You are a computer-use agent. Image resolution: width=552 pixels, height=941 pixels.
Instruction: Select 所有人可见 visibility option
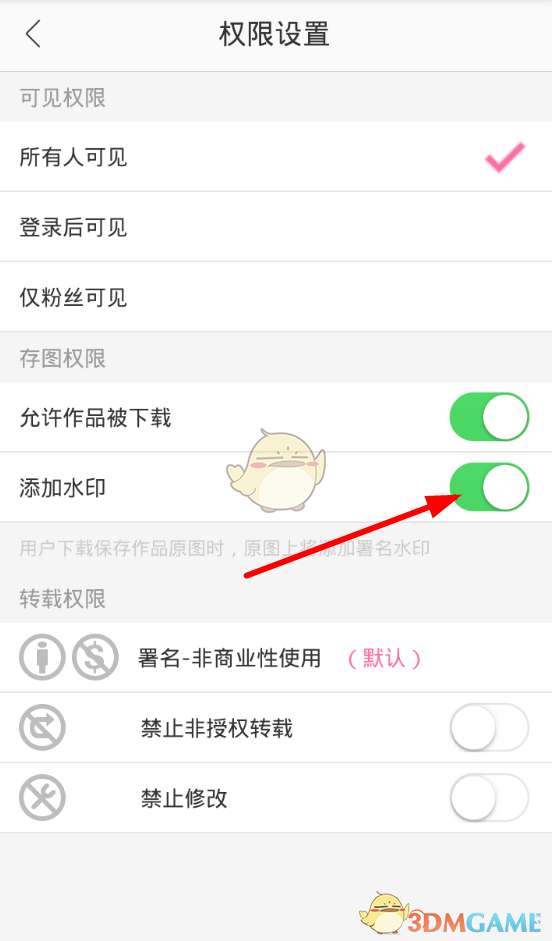276,157
